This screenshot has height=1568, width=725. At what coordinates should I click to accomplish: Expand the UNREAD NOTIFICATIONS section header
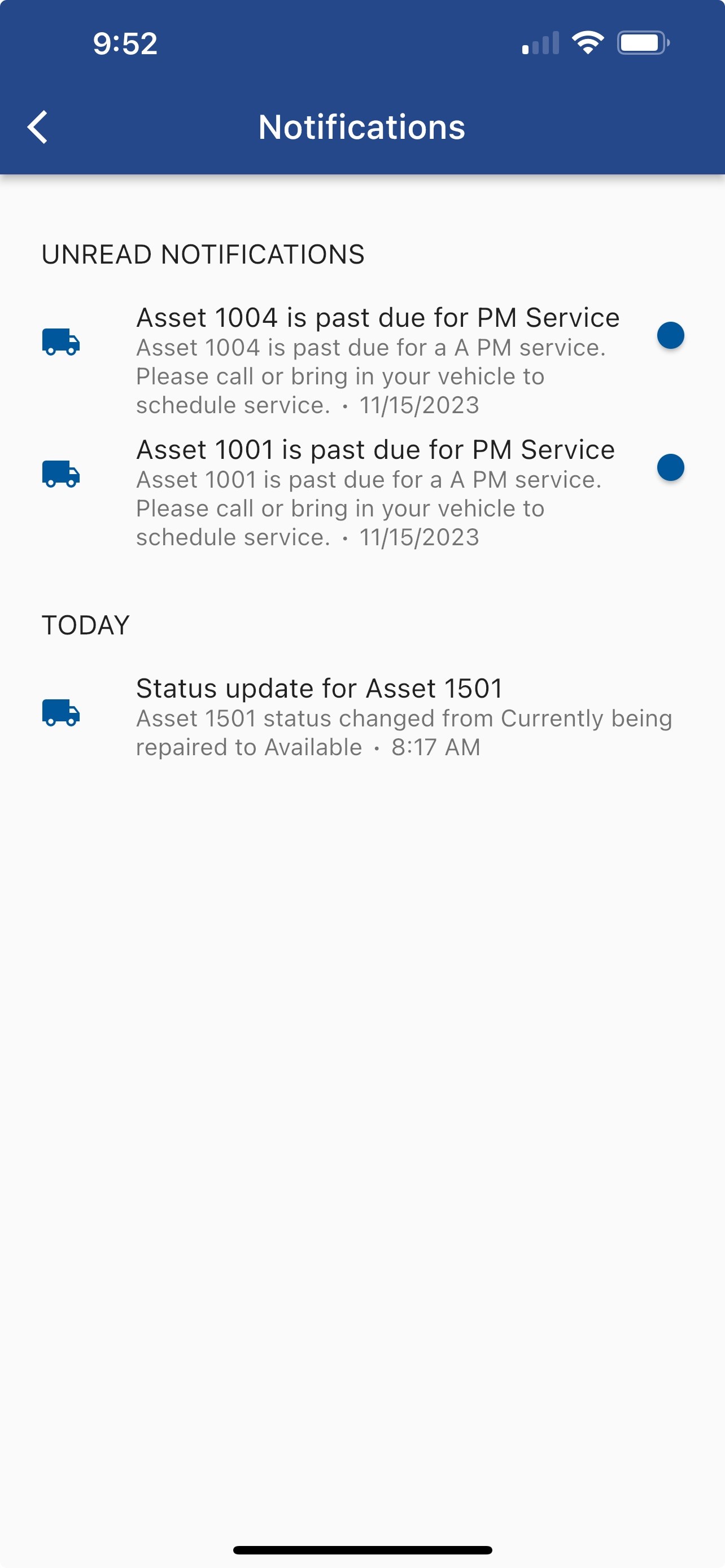203,254
